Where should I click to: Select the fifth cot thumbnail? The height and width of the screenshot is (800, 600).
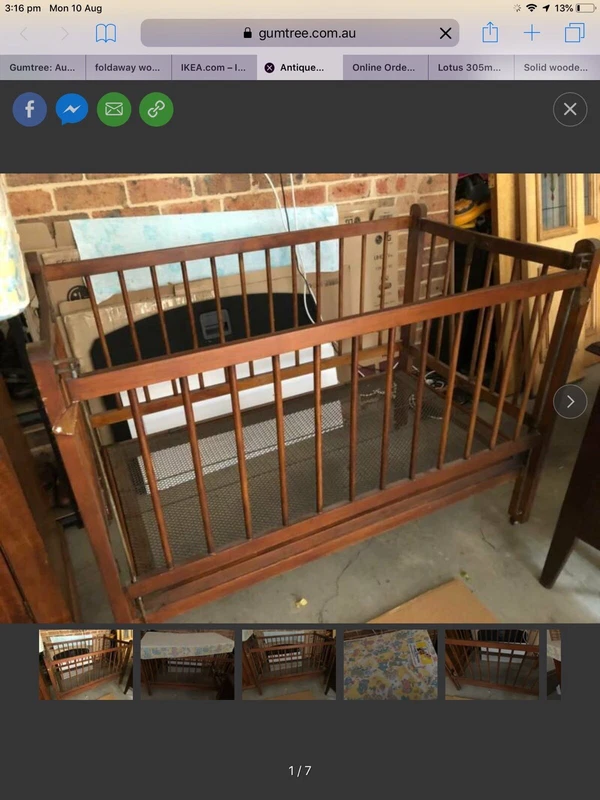(x=491, y=664)
